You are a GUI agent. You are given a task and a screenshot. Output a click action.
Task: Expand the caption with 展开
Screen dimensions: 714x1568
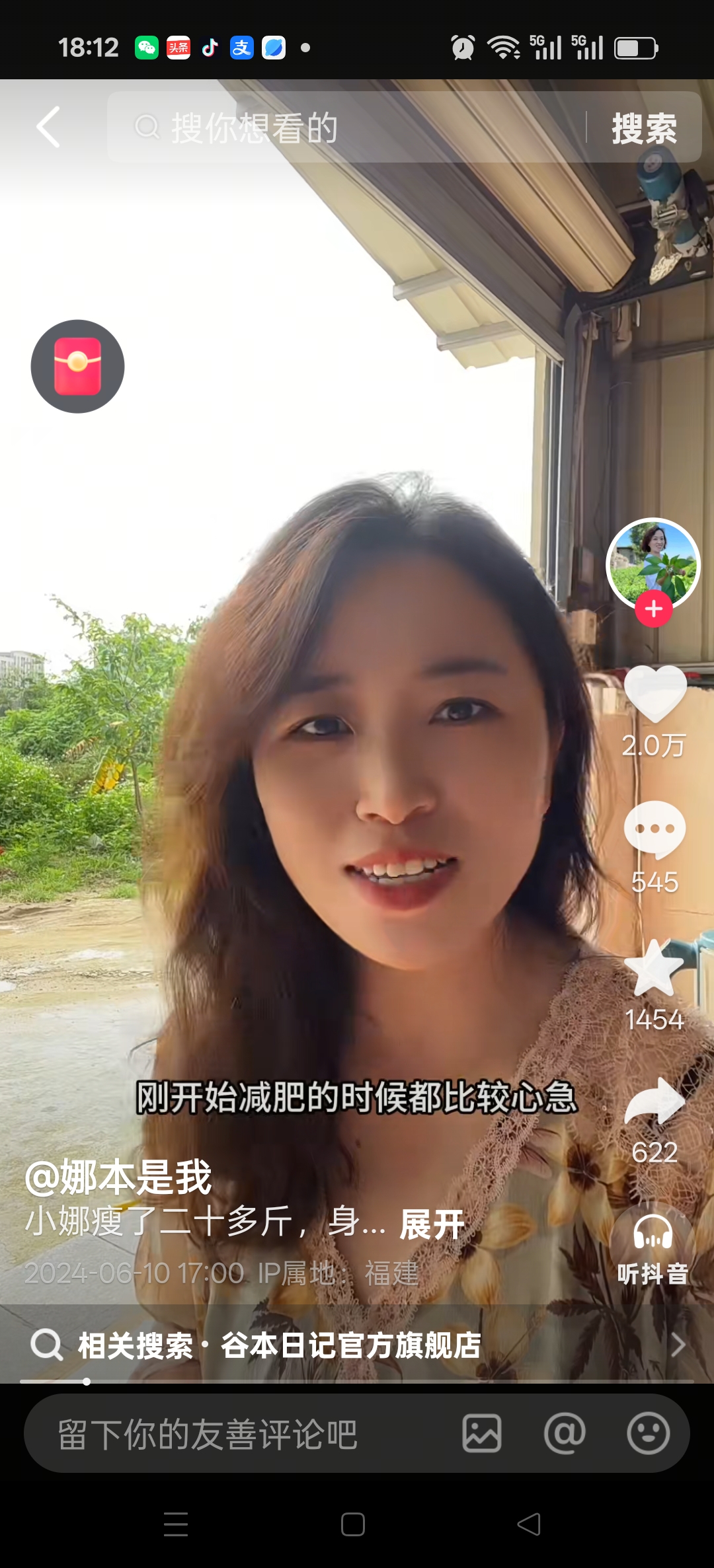coord(432,1224)
